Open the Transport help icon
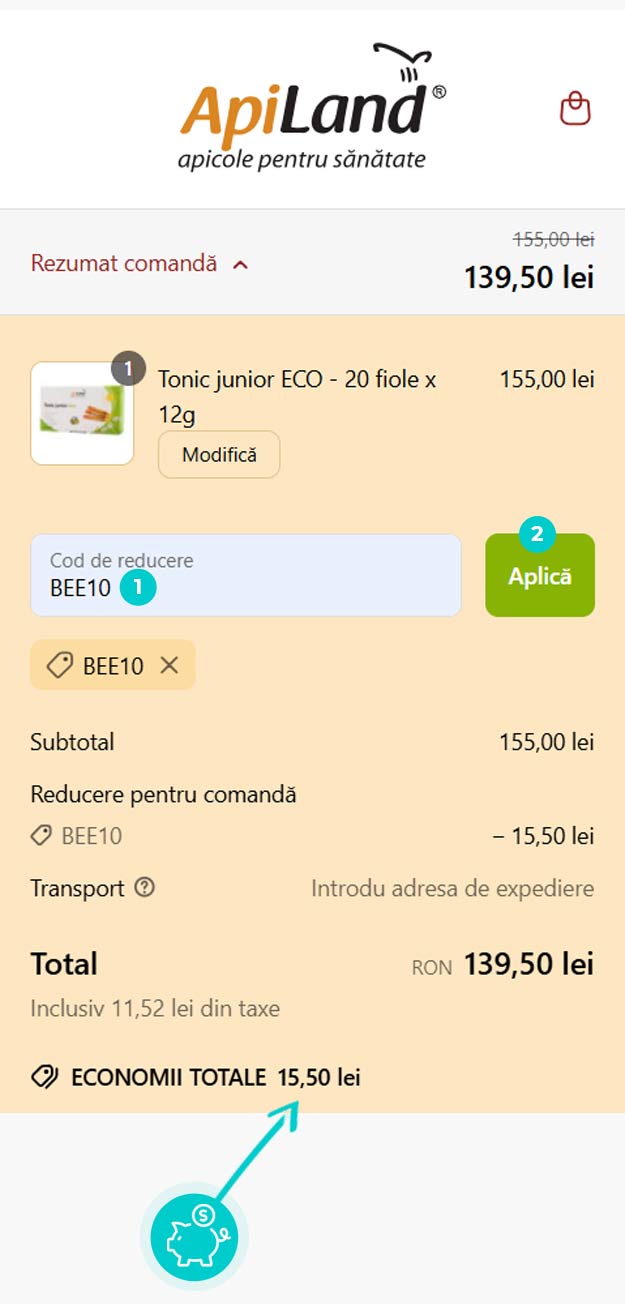 [x=145, y=888]
